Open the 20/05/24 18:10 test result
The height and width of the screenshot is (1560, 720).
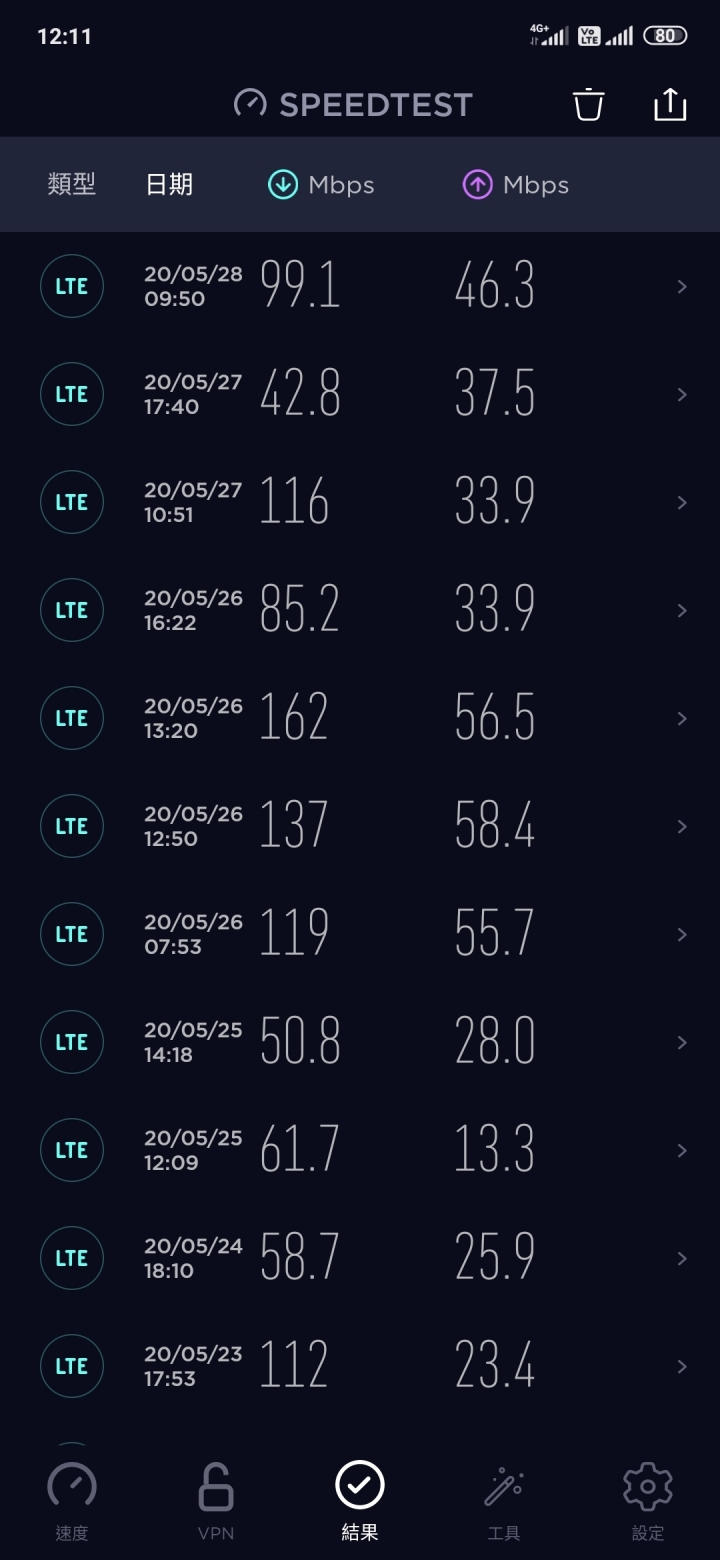pos(360,1258)
